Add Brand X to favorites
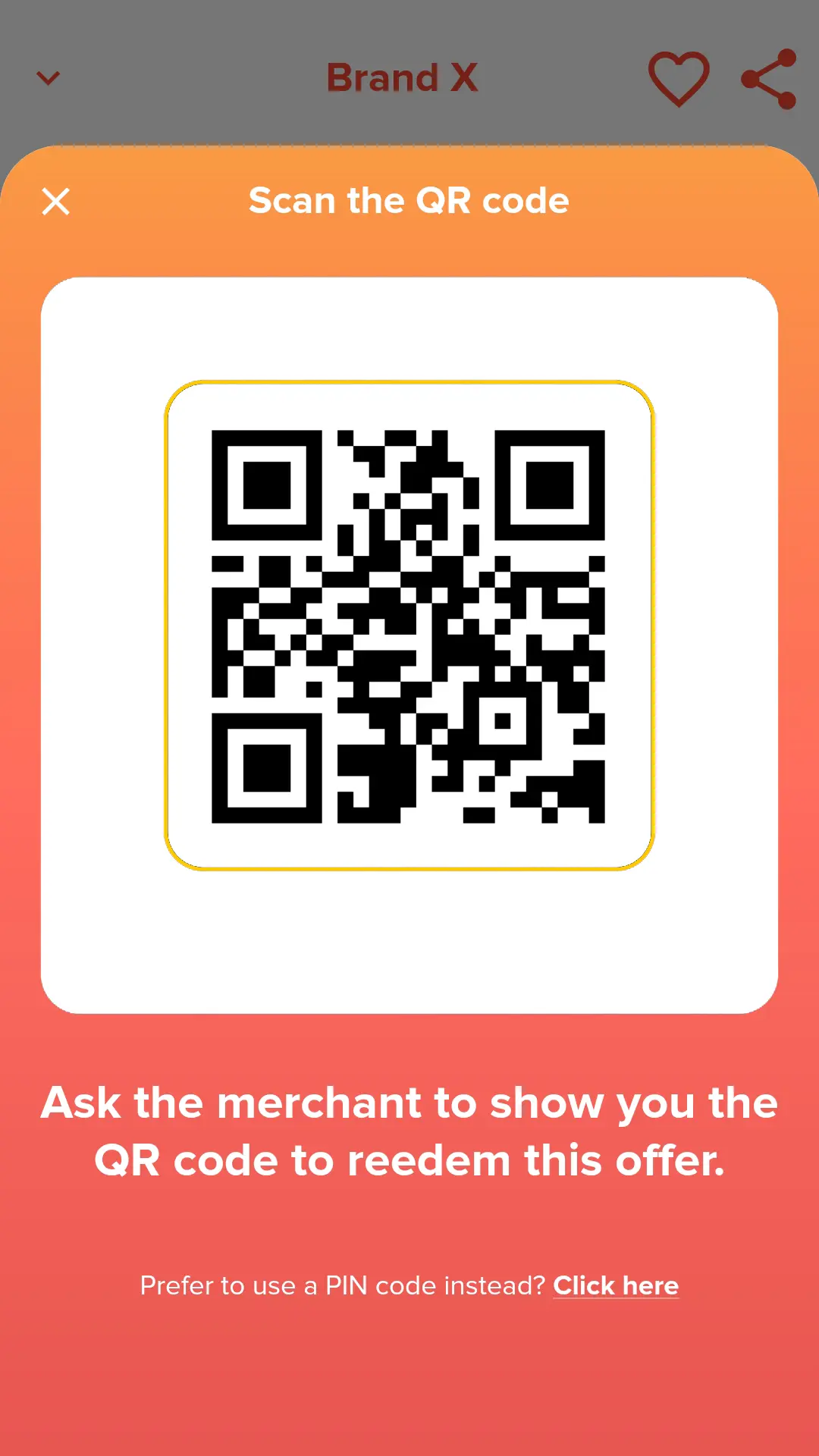 coord(679,79)
